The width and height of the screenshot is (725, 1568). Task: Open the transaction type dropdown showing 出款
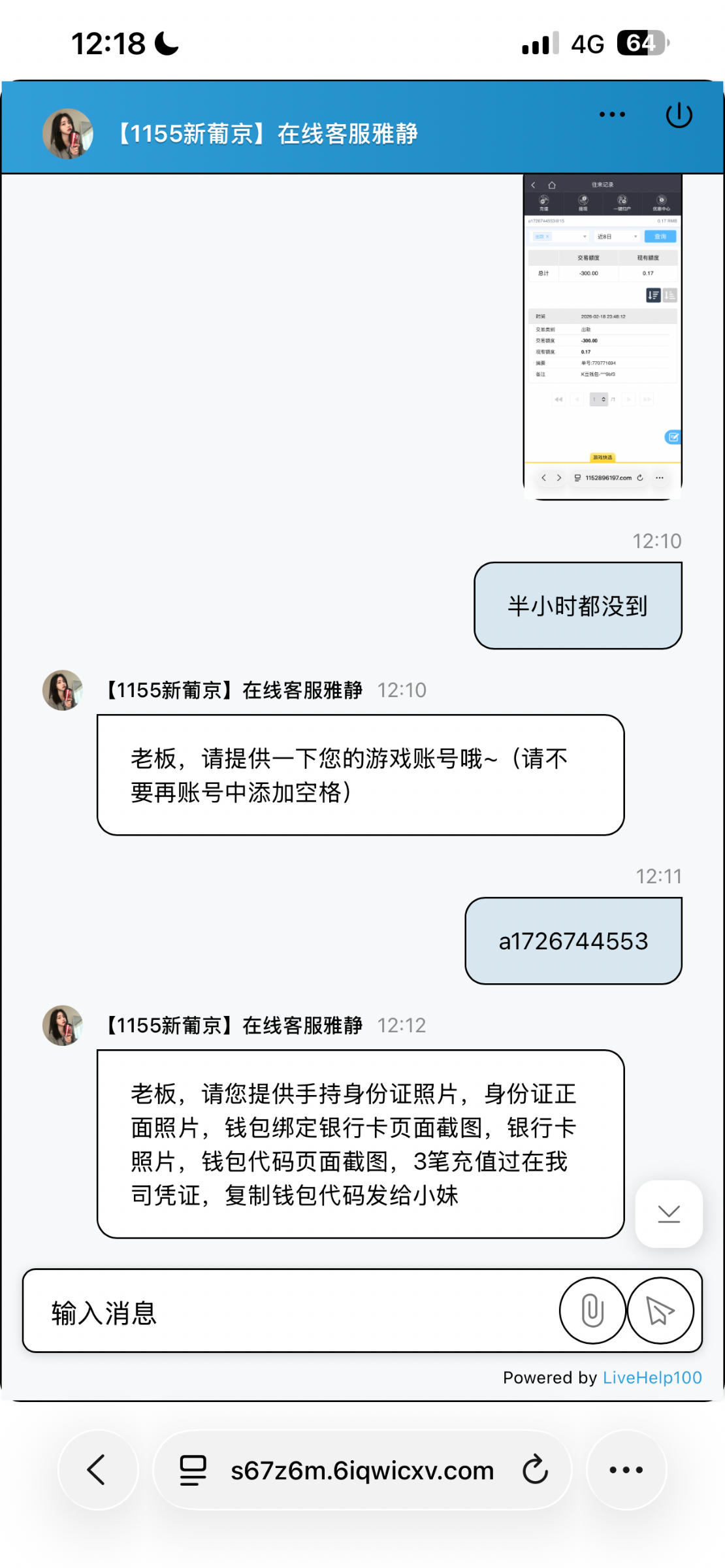coord(585,237)
